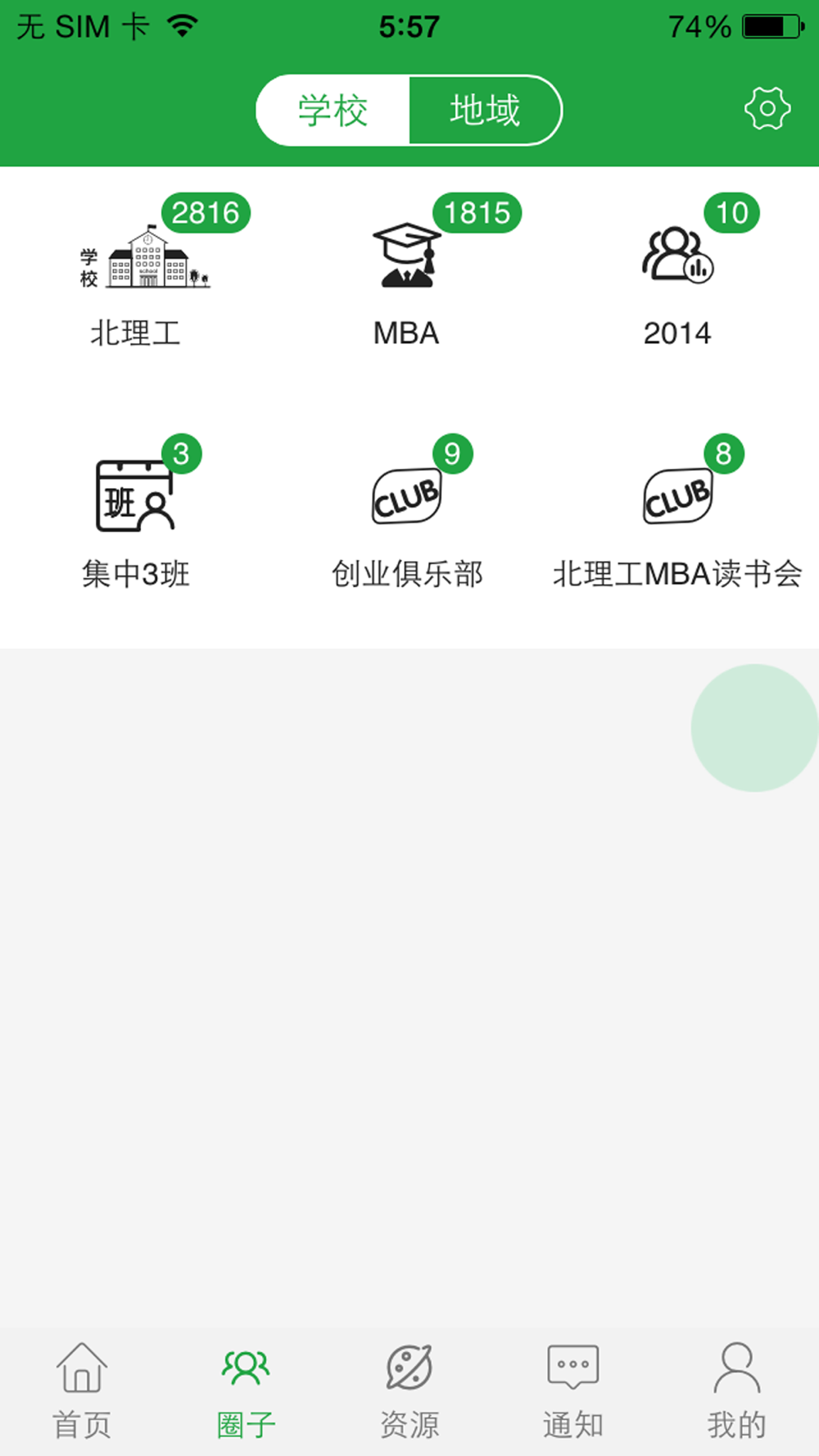Tap the floating green circle button
Viewport: 819px width, 1456px height.
[754, 727]
